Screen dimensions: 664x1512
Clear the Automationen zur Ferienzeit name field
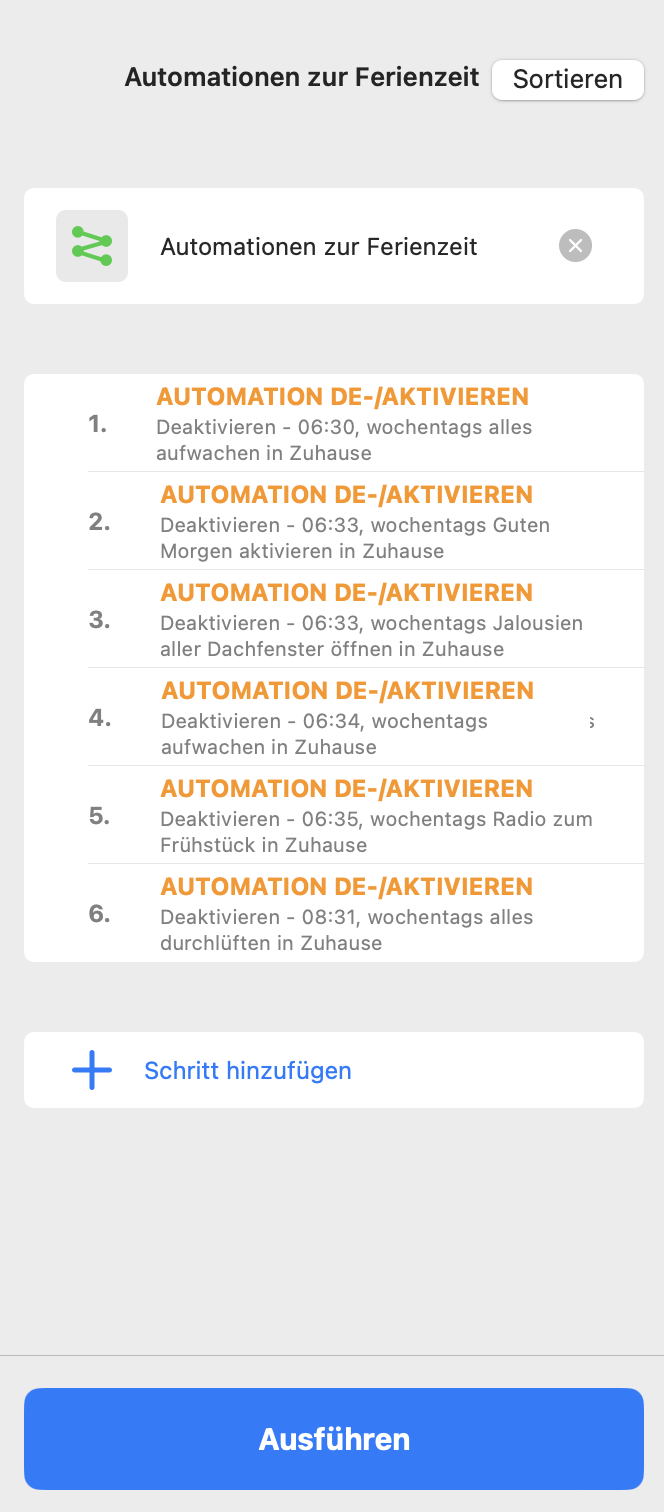coord(575,246)
